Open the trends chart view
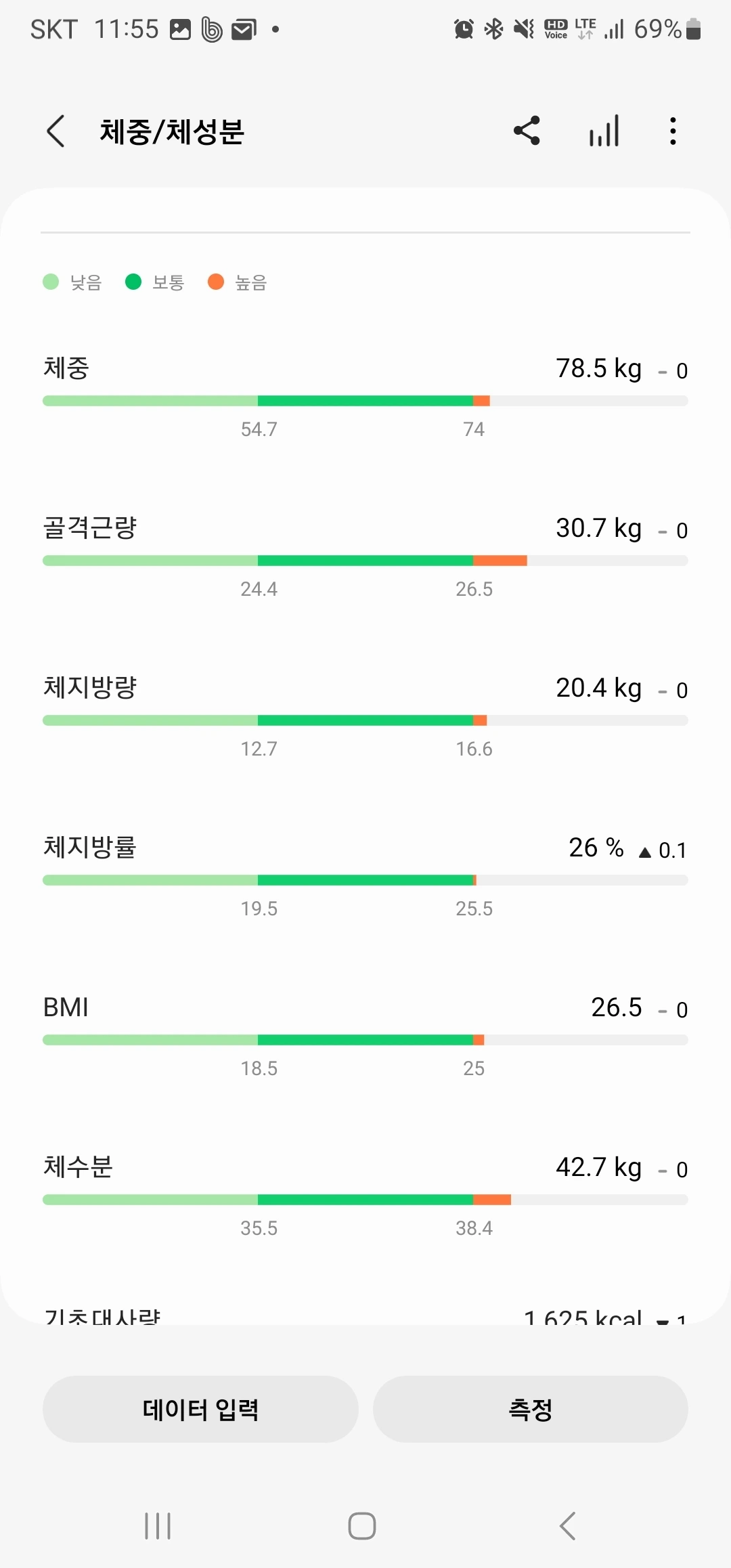731x1568 pixels. click(604, 131)
